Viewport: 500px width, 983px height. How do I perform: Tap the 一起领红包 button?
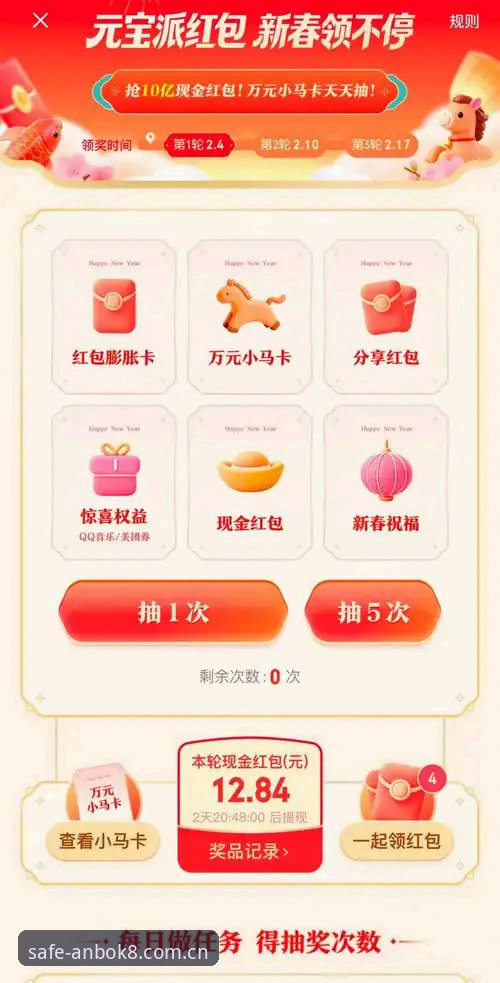pos(396,841)
